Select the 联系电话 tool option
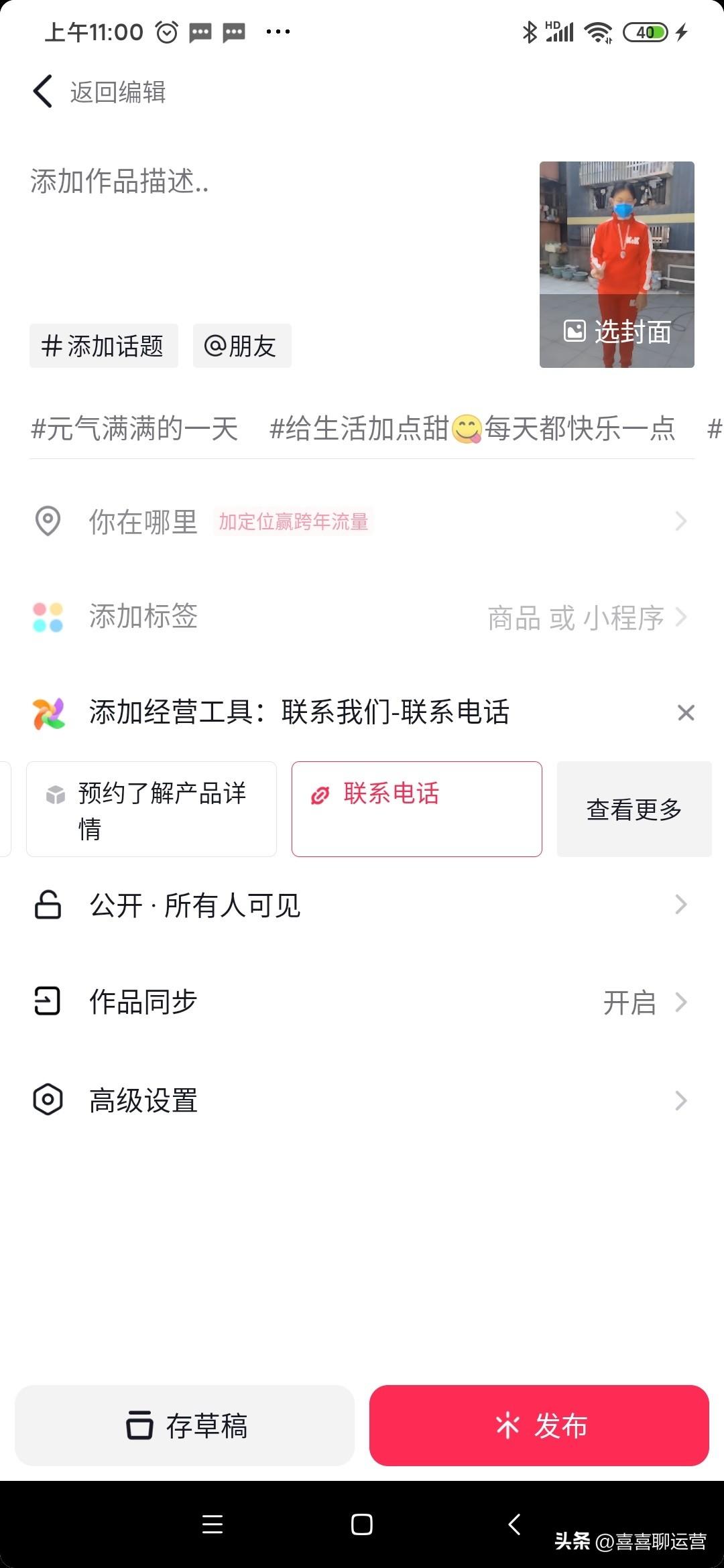Image resolution: width=724 pixels, height=1568 pixels. 416,809
